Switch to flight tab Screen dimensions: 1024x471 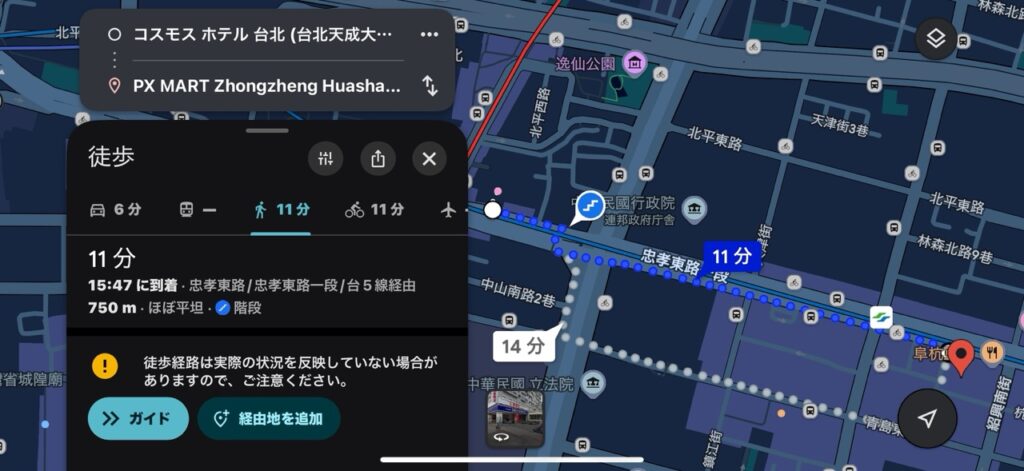(448, 210)
